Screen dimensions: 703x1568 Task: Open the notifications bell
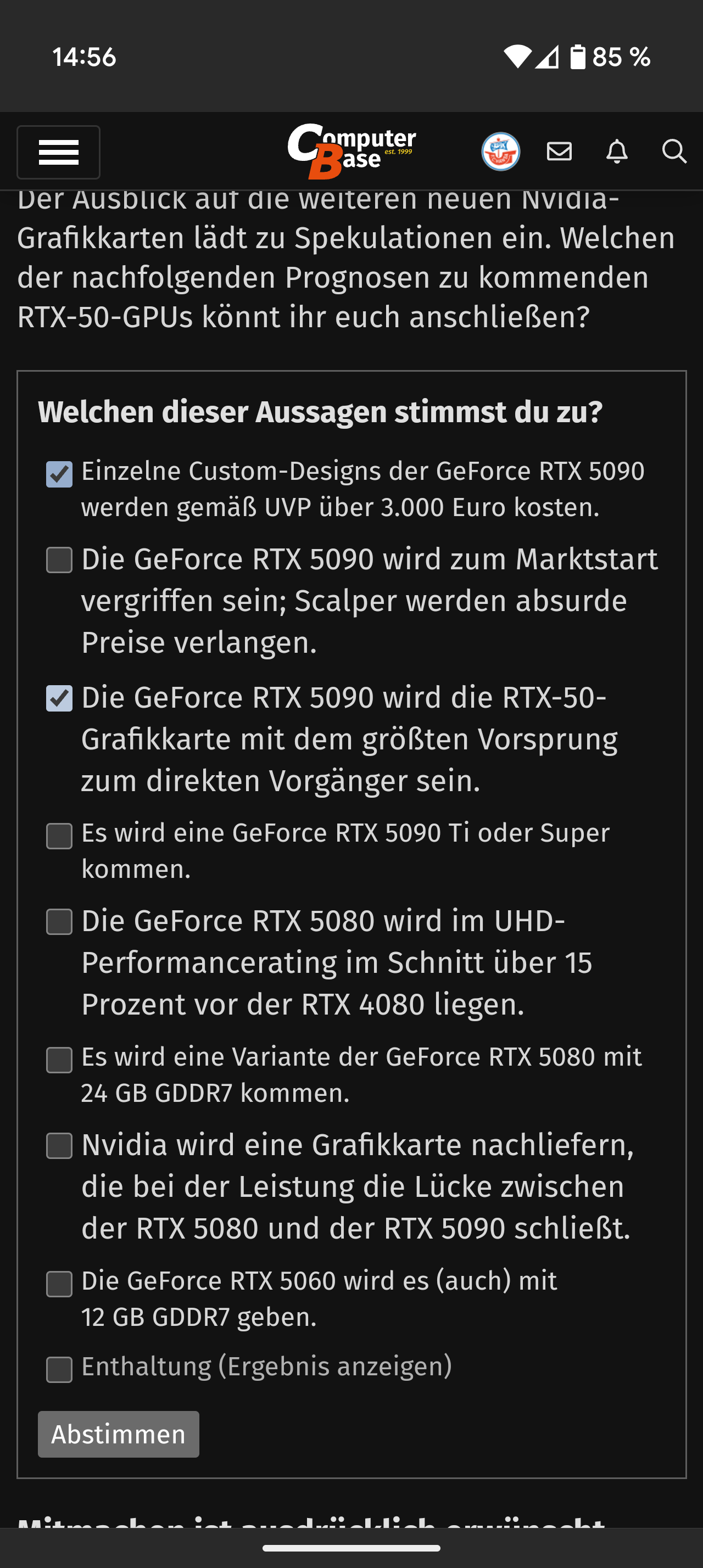click(617, 151)
